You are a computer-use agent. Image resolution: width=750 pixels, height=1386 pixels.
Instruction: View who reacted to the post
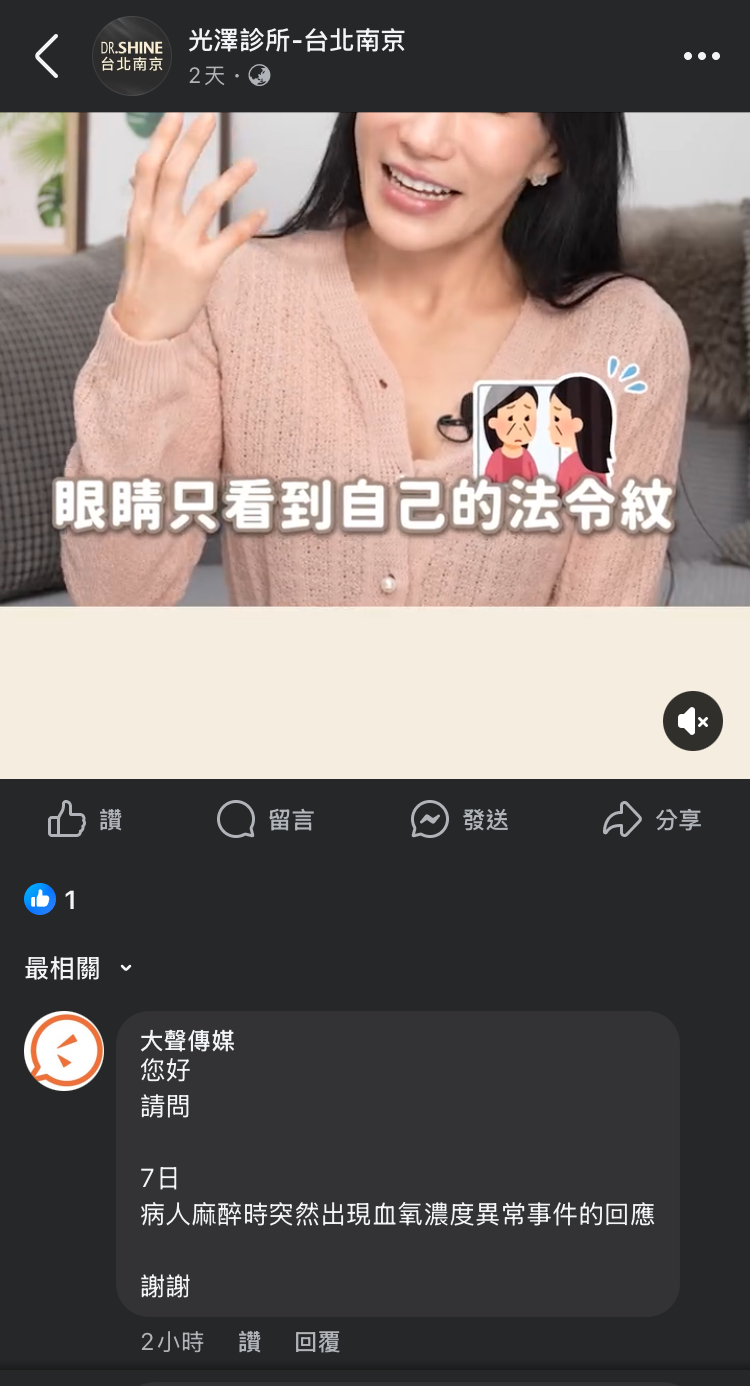click(51, 900)
